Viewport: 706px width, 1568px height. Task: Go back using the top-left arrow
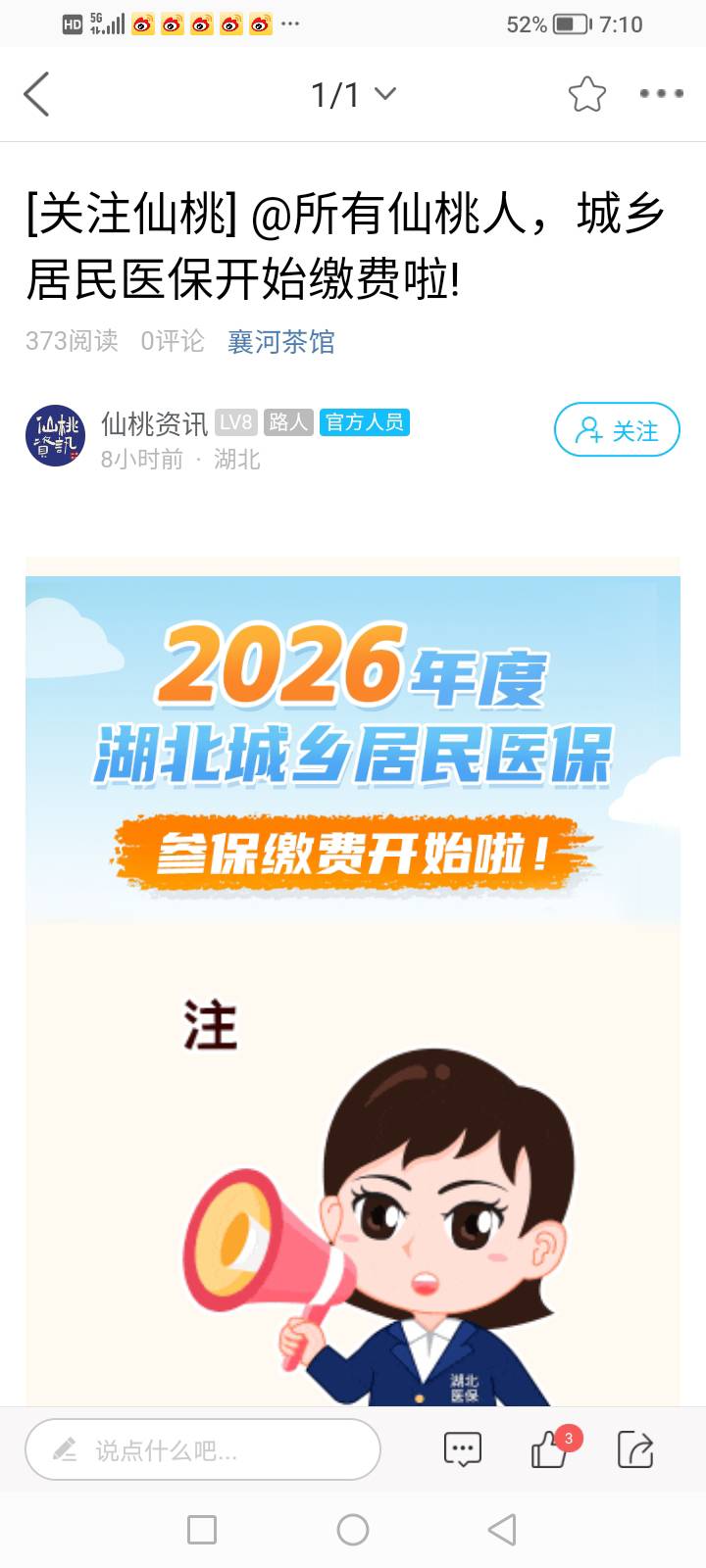[36, 94]
